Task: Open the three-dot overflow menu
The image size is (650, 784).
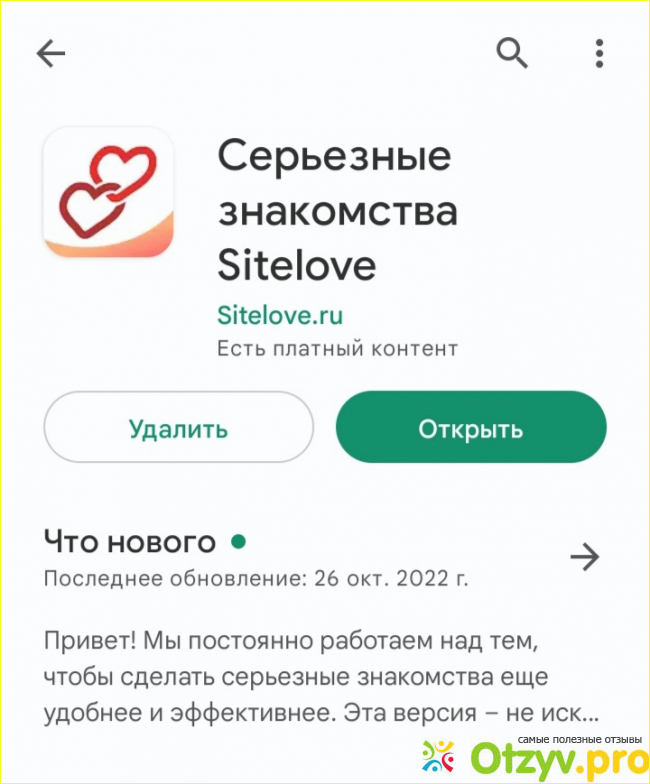Action: point(600,53)
